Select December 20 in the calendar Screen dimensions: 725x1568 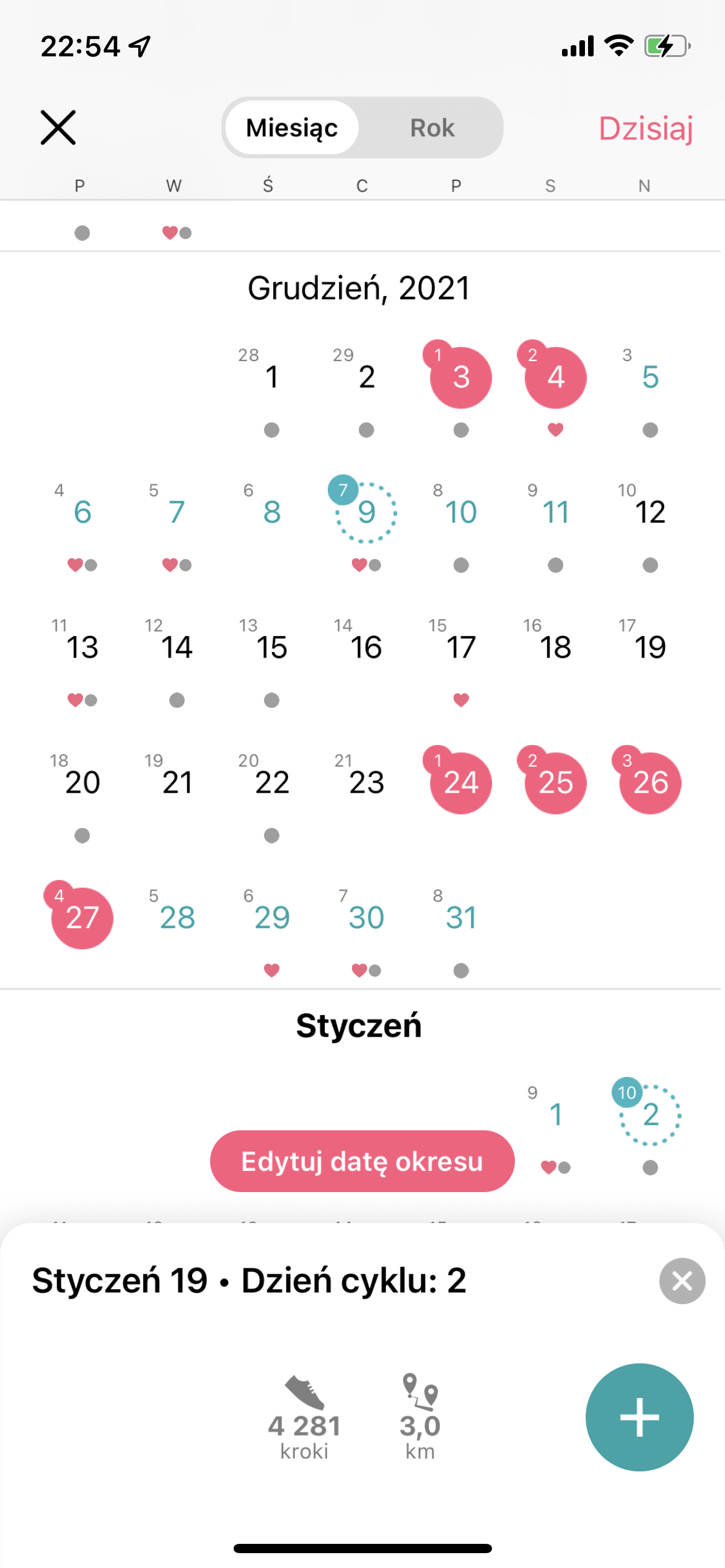coord(82,782)
